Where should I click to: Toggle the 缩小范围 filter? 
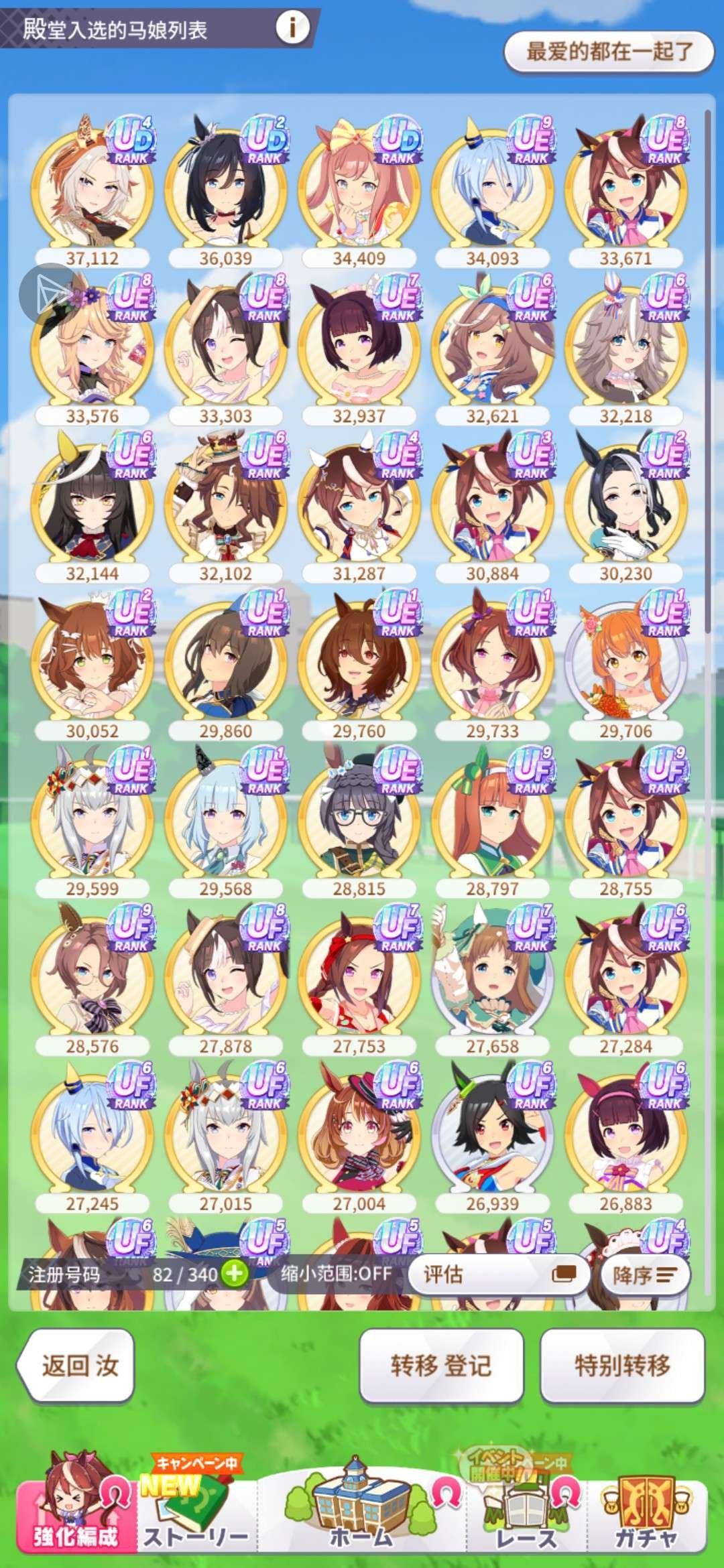point(335,1273)
